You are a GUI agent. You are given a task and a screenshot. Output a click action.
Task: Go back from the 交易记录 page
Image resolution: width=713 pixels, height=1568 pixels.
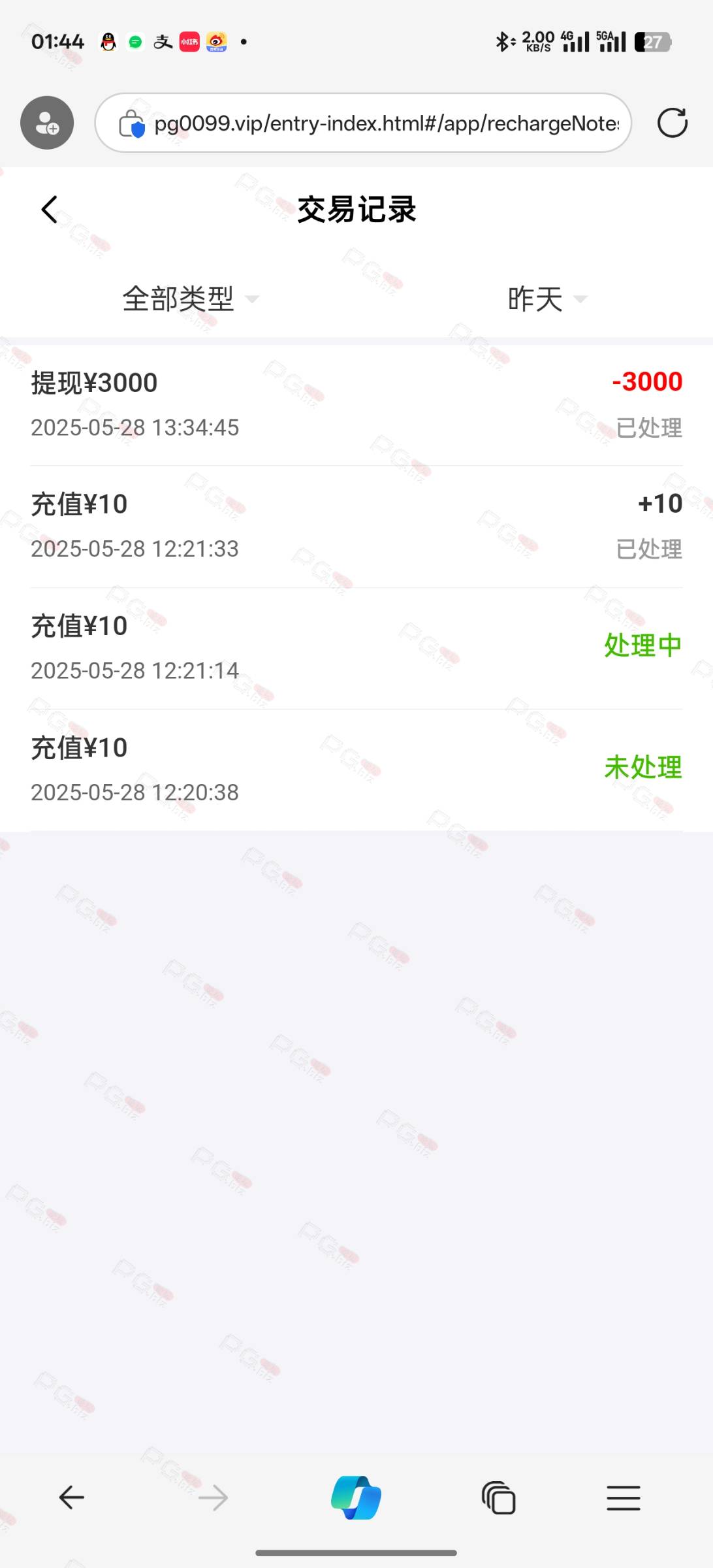pyautogui.click(x=50, y=210)
